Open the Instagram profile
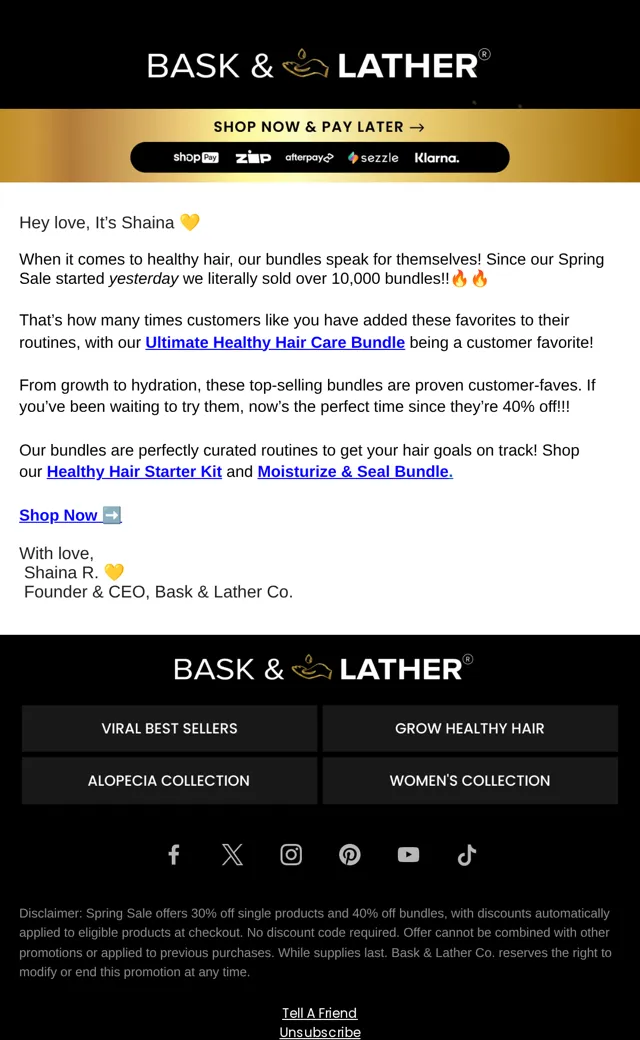The width and height of the screenshot is (640, 1040). click(x=291, y=855)
